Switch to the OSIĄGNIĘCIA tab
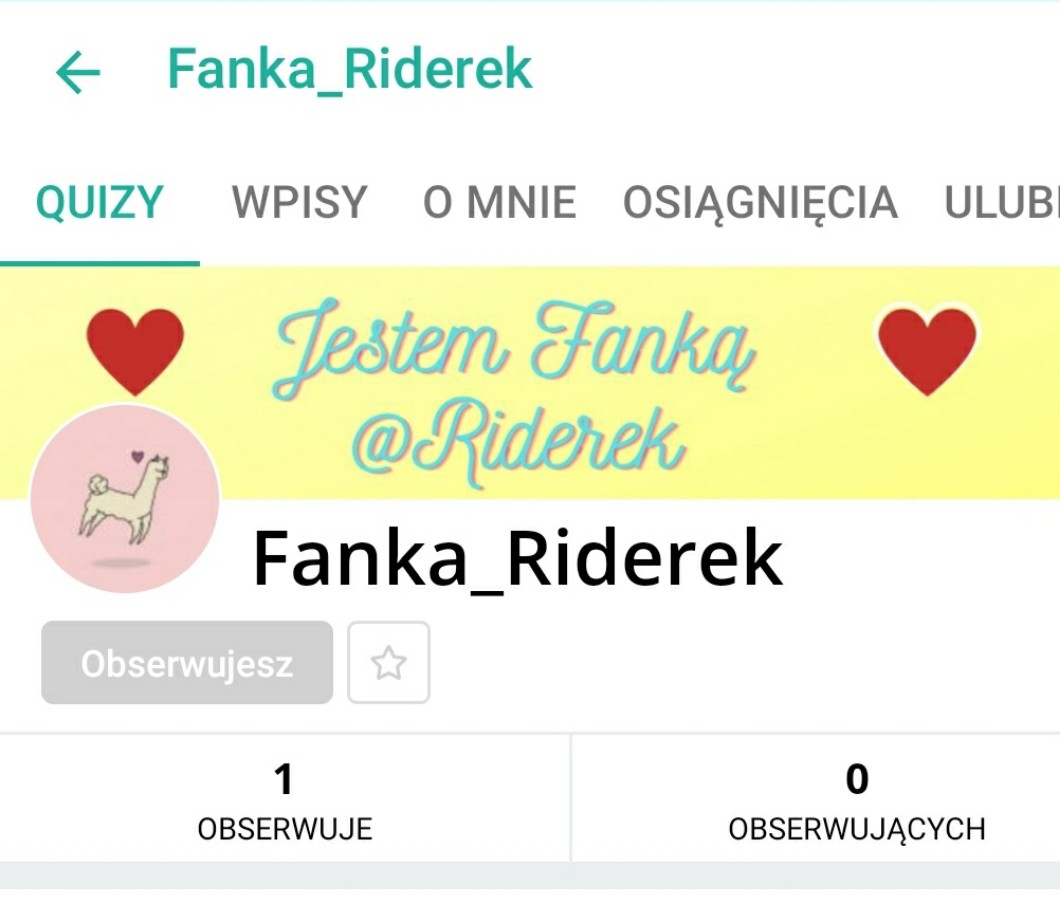This screenshot has width=1060, height=905. point(760,203)
